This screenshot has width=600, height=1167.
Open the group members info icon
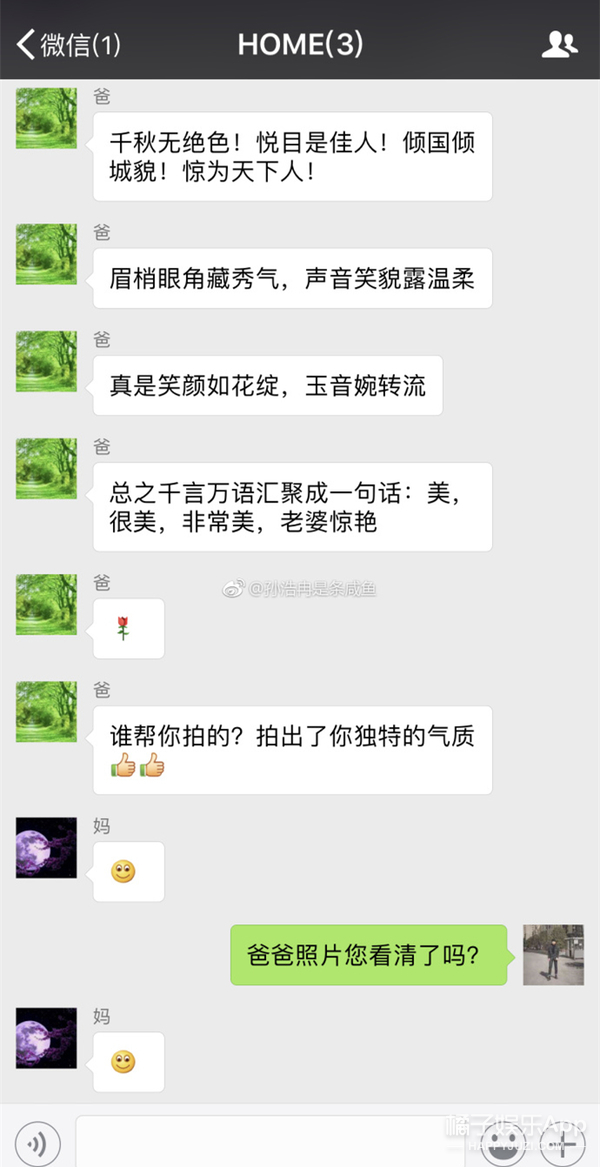tap(559, 44)
